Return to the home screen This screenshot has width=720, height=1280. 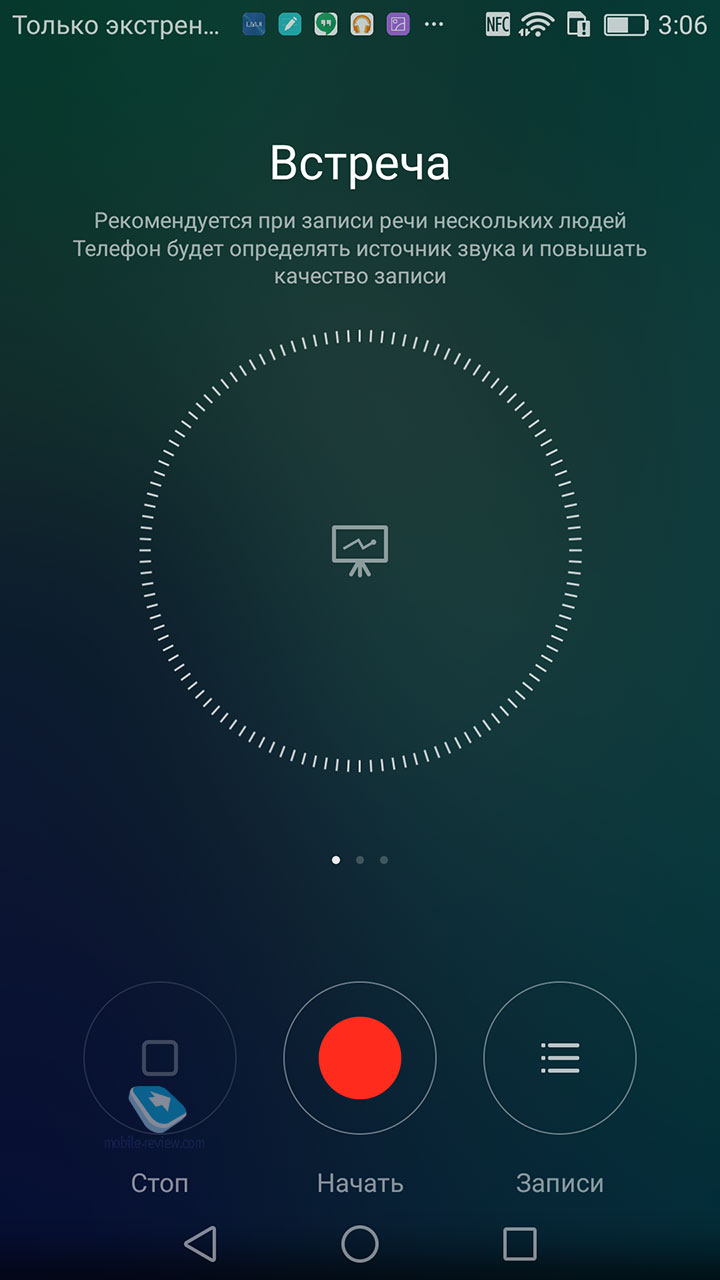coord(360,1244)
